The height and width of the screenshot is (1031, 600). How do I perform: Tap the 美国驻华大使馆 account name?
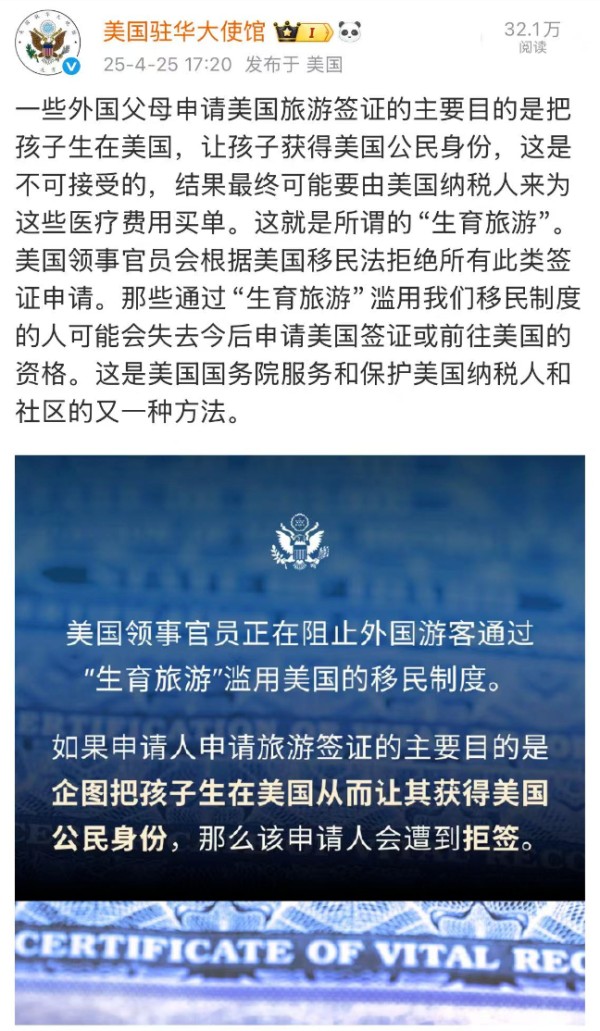pos(183,30)
